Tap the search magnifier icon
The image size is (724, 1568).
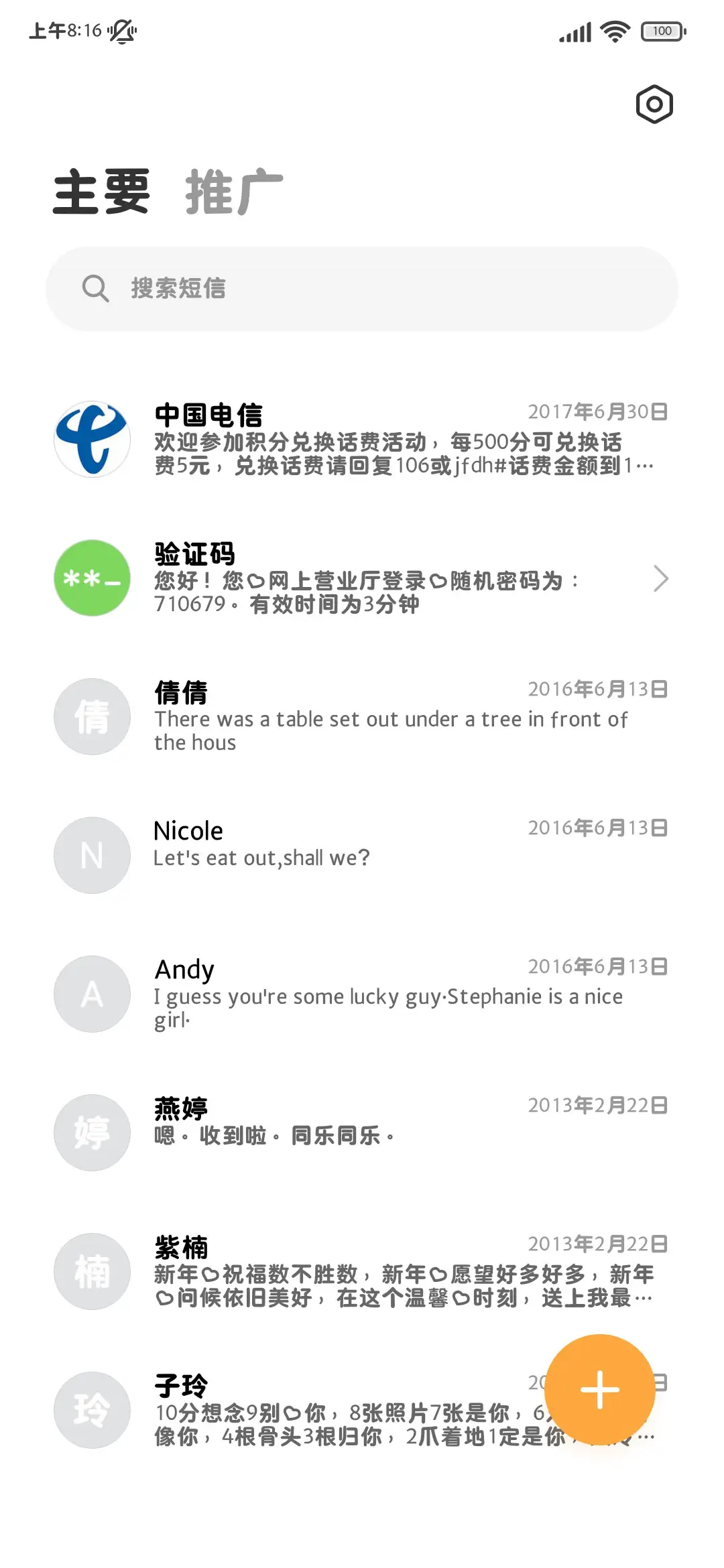(x=97, y=289)
